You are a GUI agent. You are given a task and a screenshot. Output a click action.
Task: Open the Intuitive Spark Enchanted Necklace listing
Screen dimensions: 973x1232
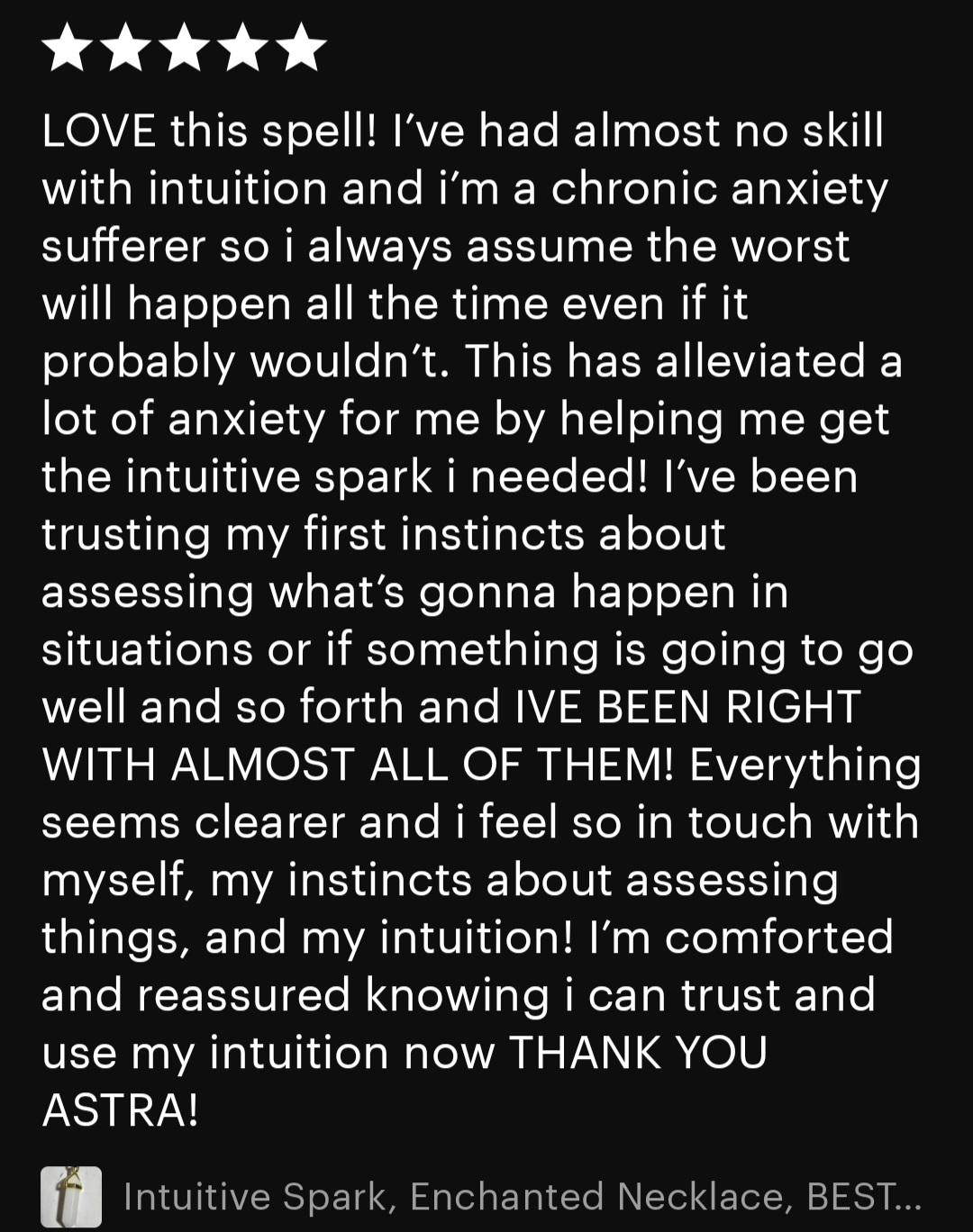click(x=521, y=1197)
